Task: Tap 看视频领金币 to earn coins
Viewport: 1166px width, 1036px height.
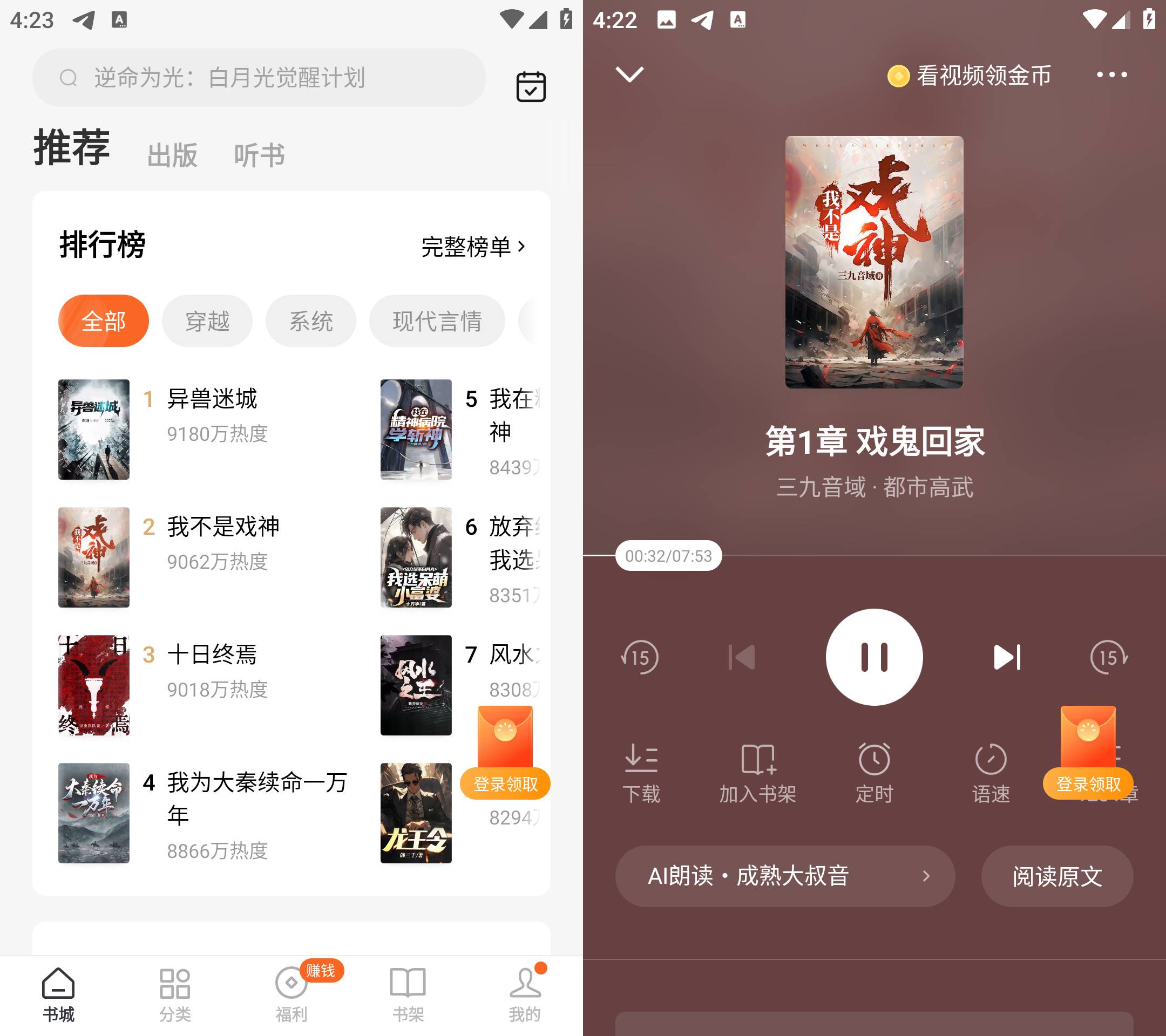Action: (x=970, y=75)
